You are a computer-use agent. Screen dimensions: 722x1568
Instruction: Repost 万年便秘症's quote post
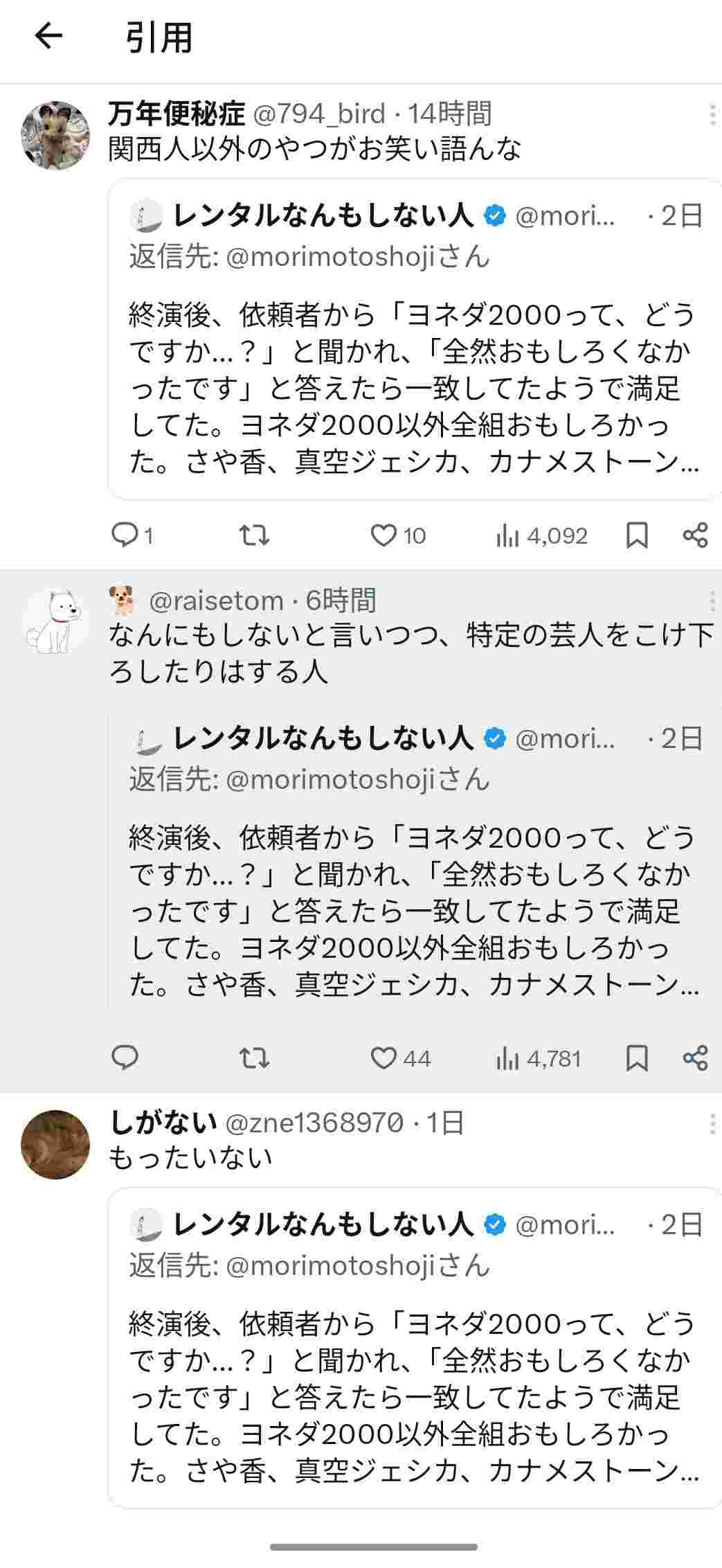(254, 535)
